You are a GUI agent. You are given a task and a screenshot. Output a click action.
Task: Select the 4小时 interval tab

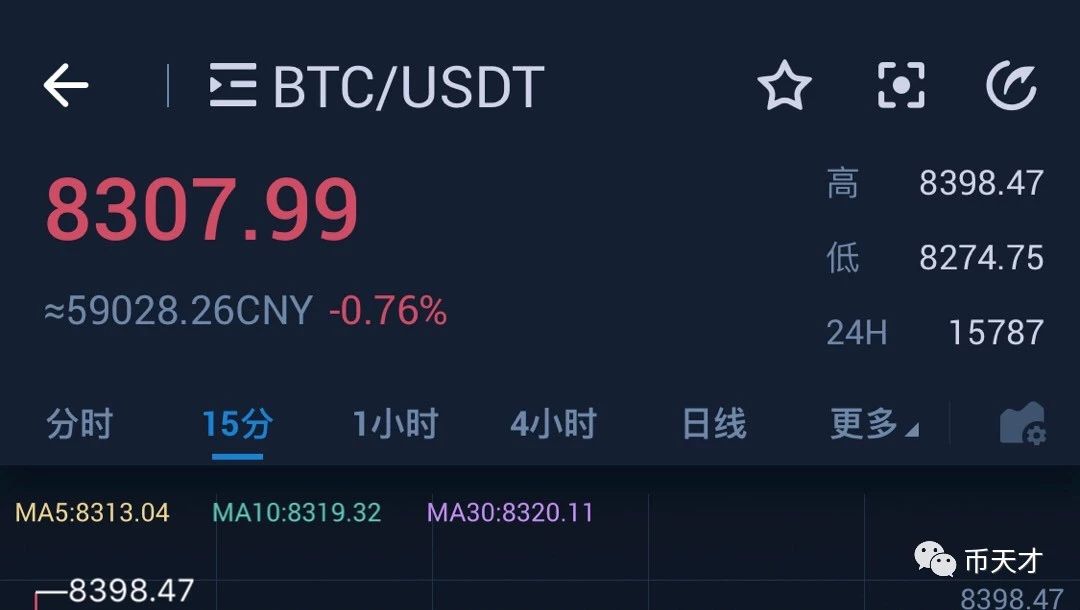[x=553, y=423]
